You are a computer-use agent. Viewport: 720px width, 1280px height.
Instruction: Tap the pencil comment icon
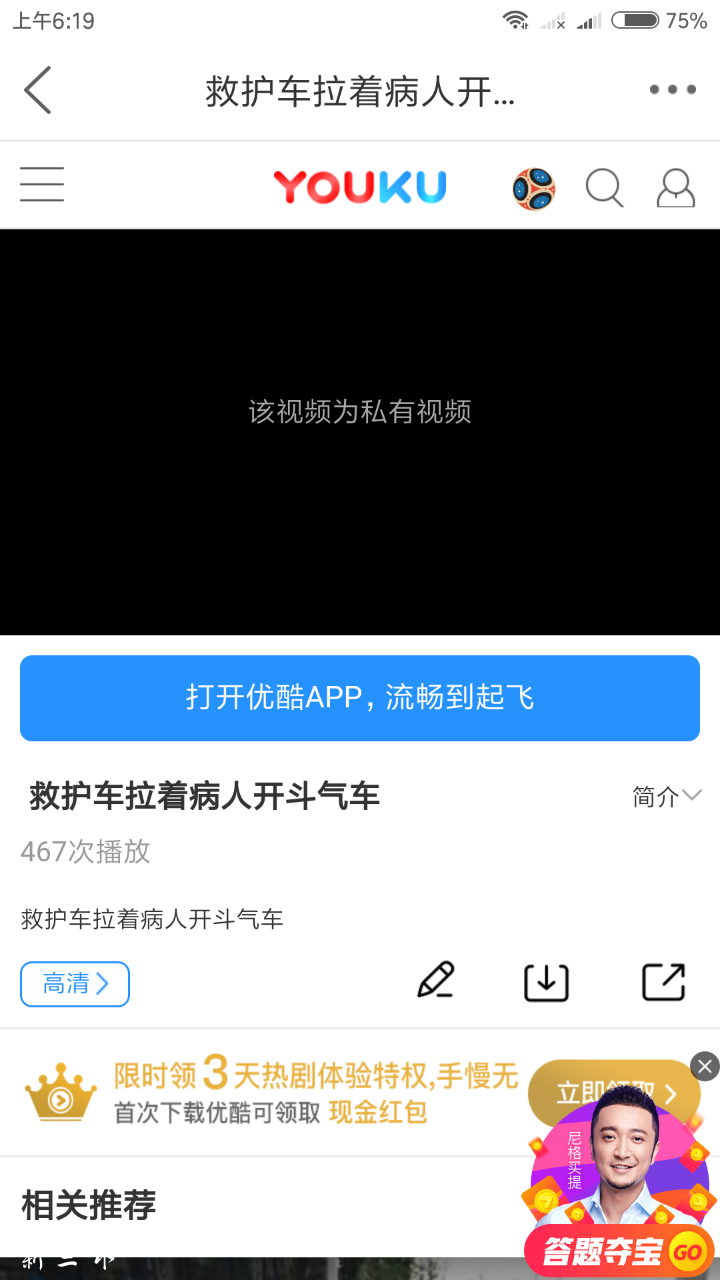436,981
